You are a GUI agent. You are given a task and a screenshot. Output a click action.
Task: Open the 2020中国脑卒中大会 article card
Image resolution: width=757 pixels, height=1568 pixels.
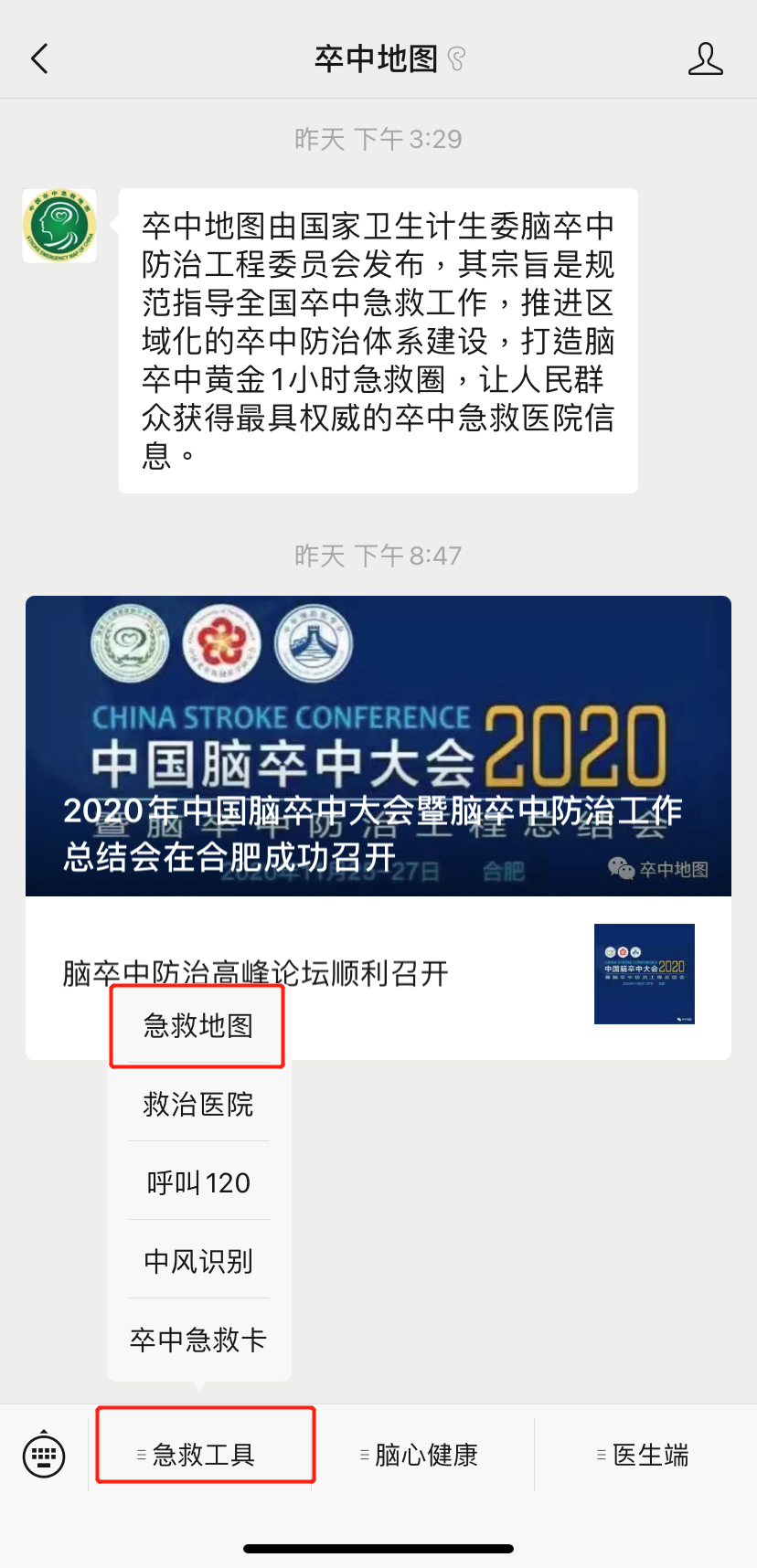click(378, 746)
